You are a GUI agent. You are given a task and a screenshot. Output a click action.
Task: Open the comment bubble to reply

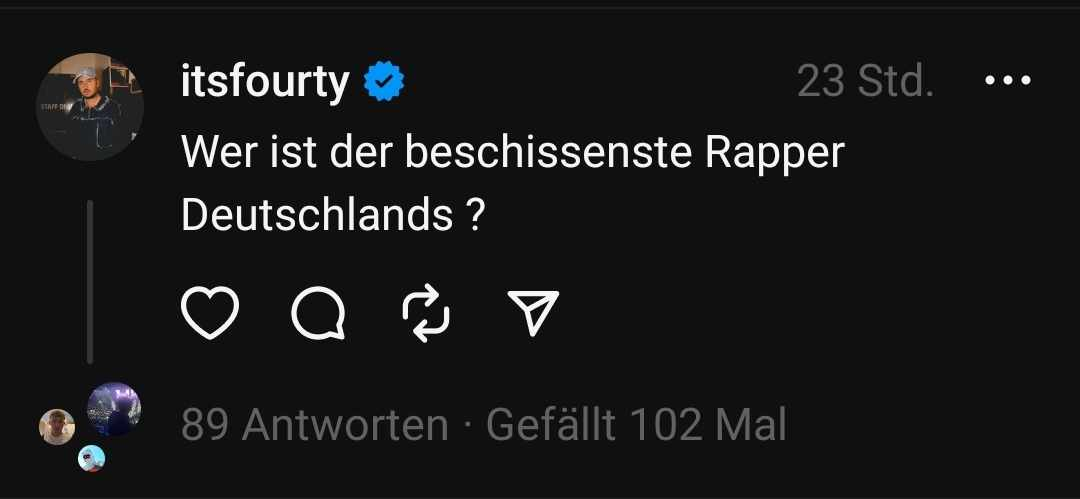point(318,314)
